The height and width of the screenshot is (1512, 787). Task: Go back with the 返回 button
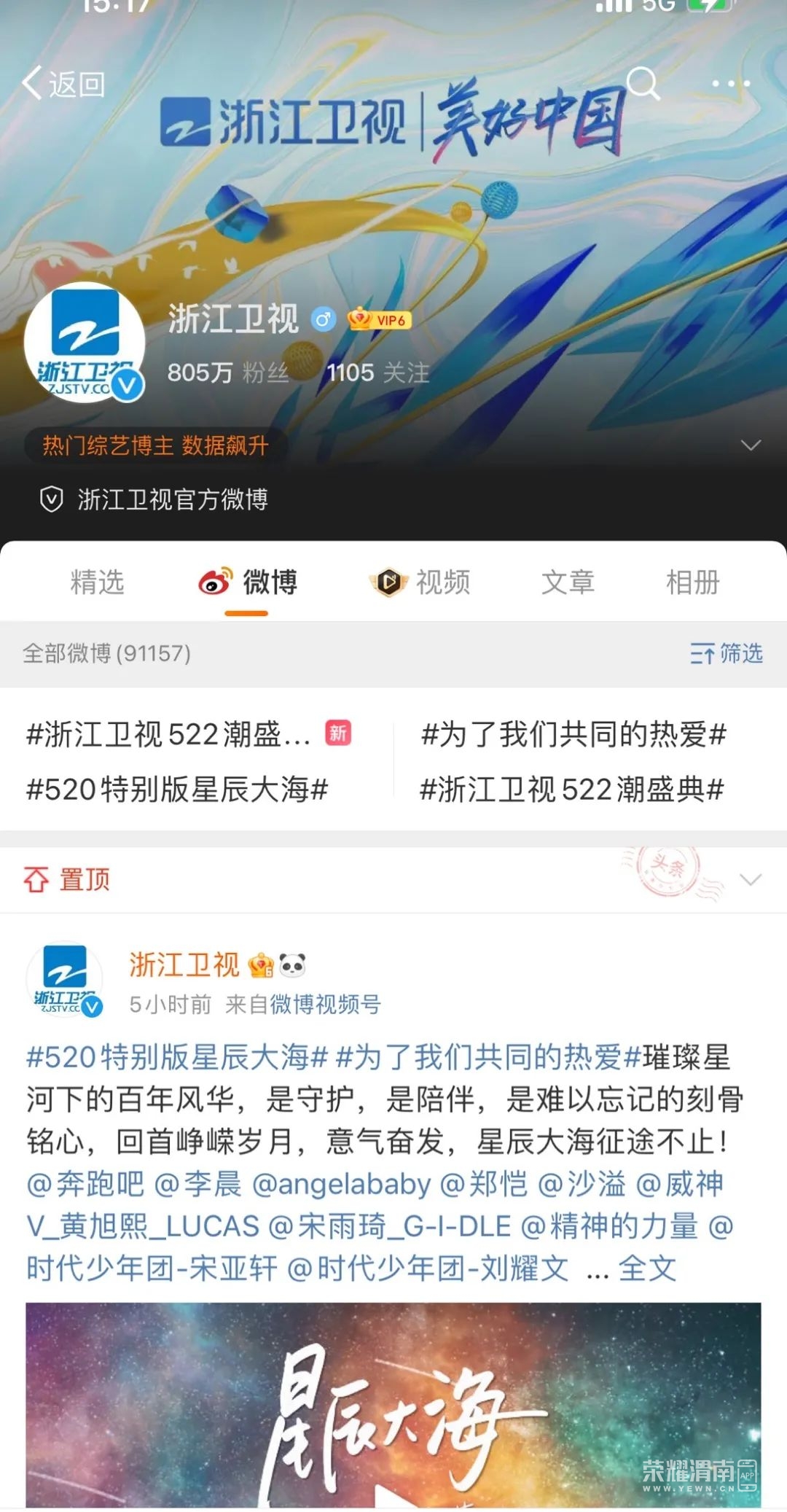point(64,84)
